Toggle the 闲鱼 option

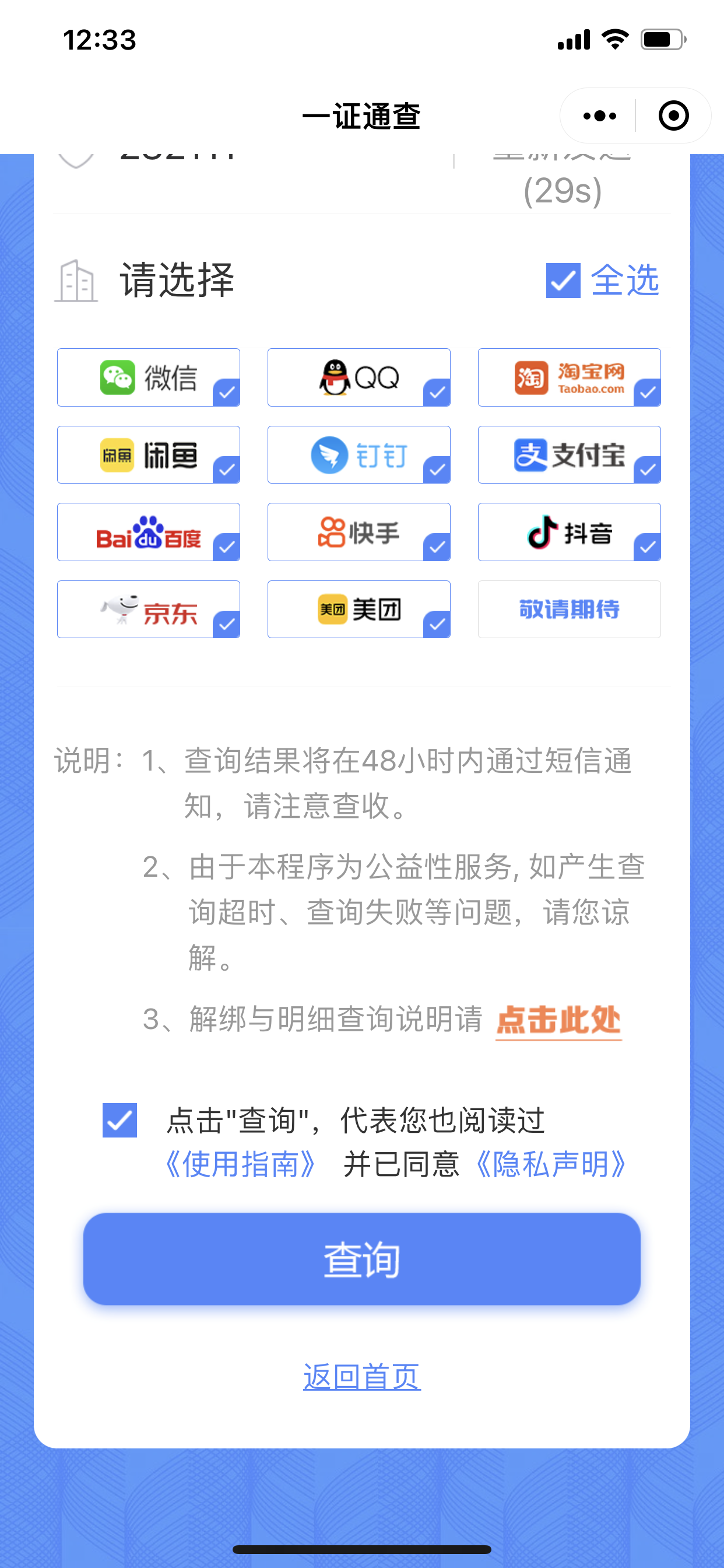click(149, 454)
